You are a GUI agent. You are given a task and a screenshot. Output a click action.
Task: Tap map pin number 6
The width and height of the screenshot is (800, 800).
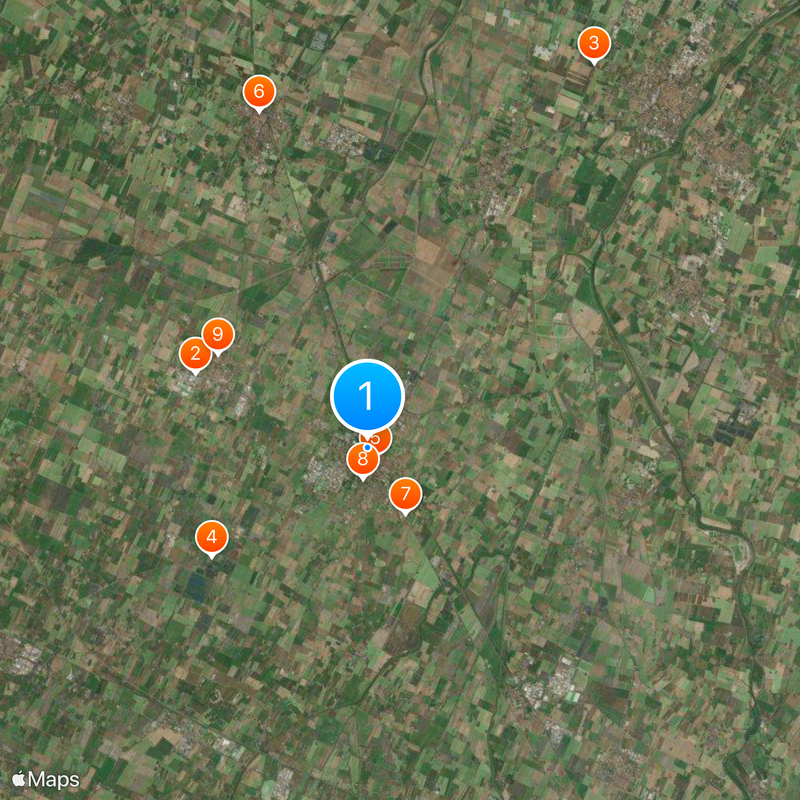click(259, 92)
